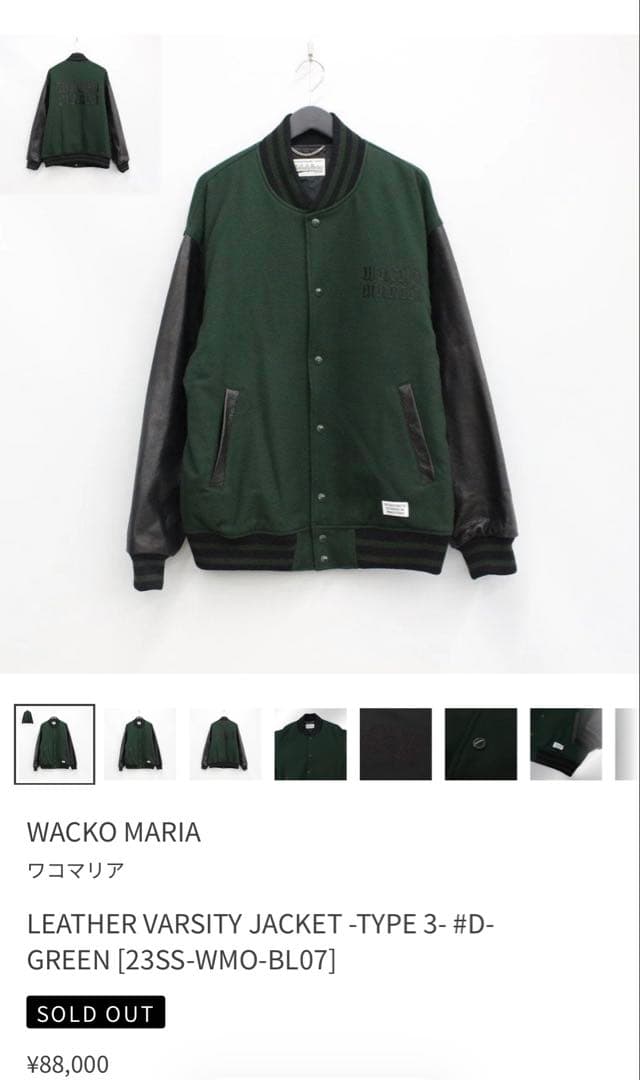This screenshot has width=640, height=1080.
Task: View the snap button detail thumbnail
Action: coord(481,744)
